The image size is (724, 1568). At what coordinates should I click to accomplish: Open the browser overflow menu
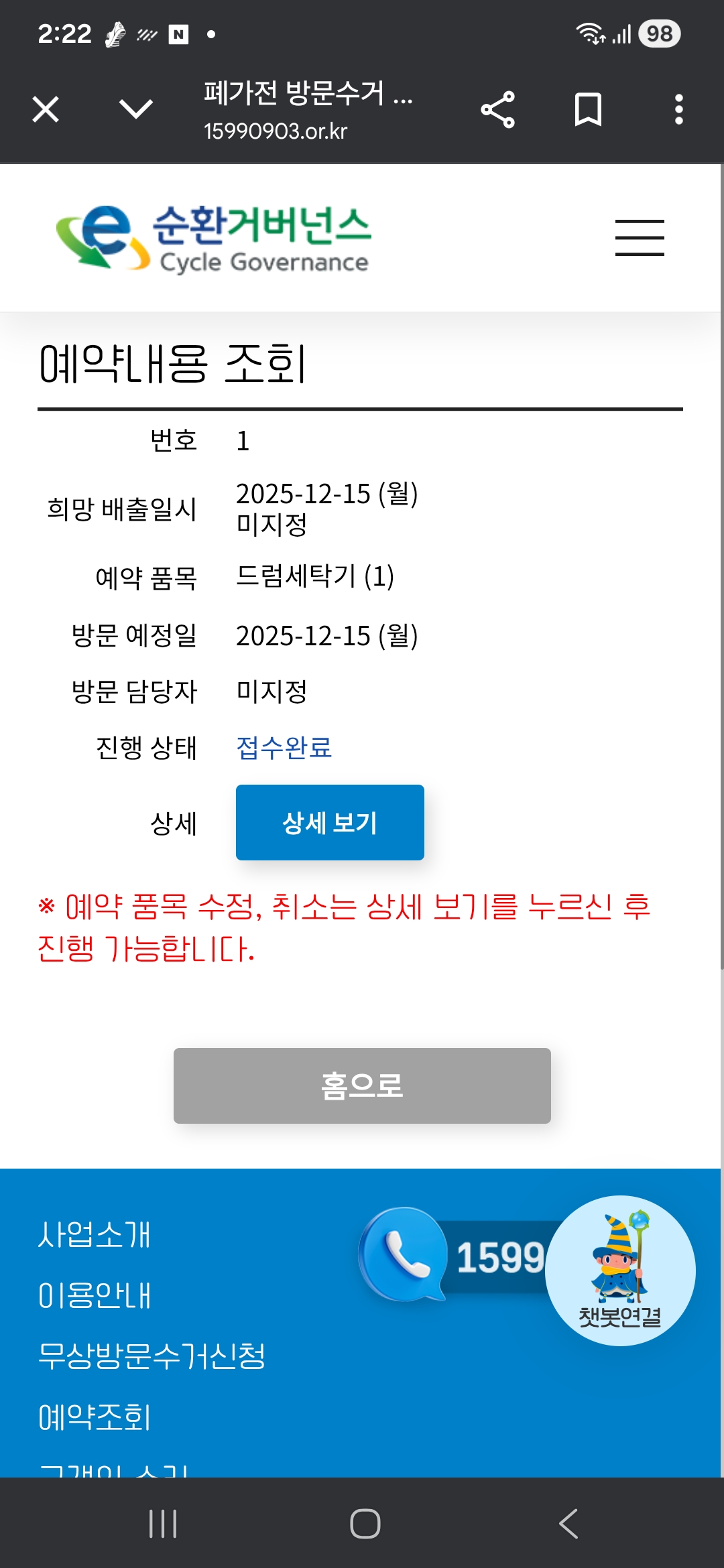678,109
